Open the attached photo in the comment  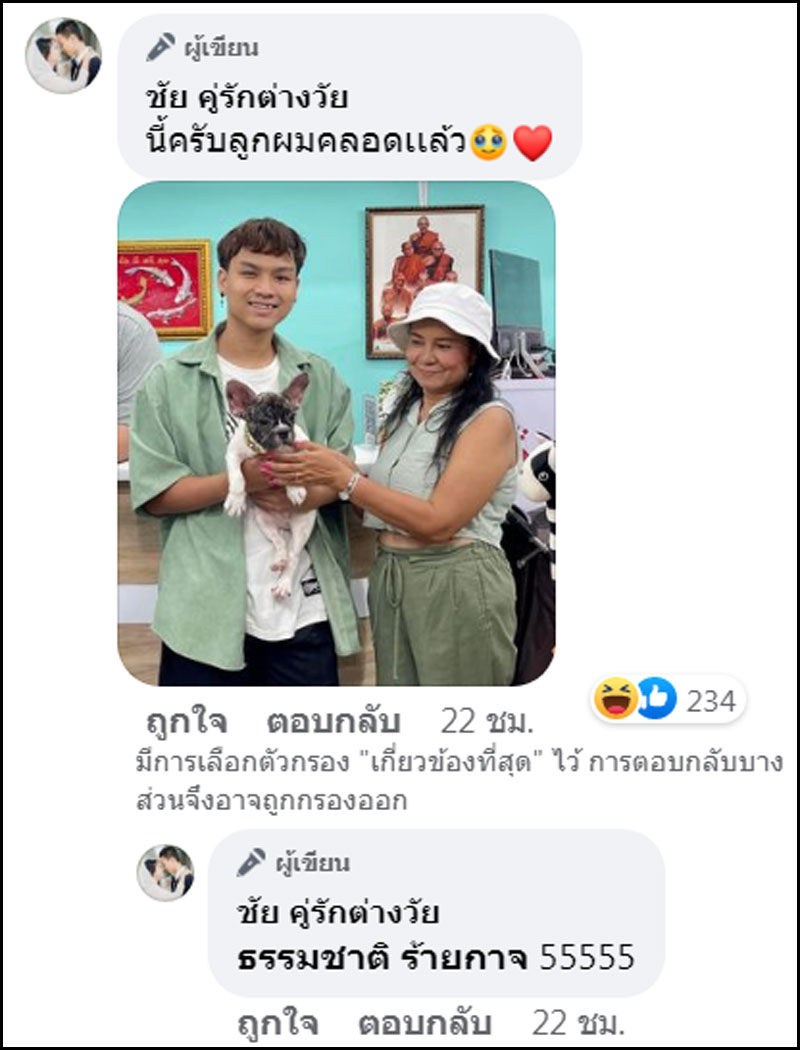336,432
